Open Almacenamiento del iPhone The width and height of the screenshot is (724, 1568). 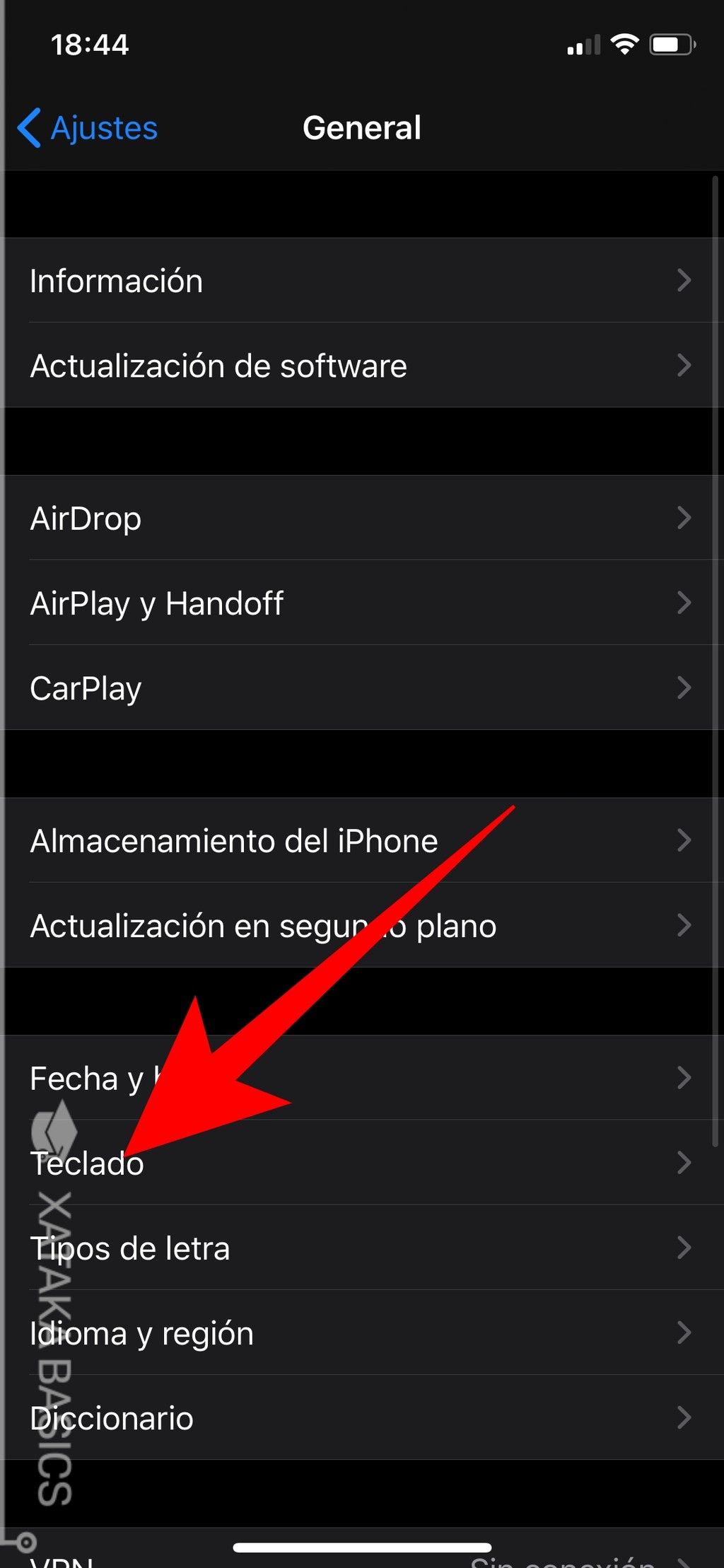[362, 841]
